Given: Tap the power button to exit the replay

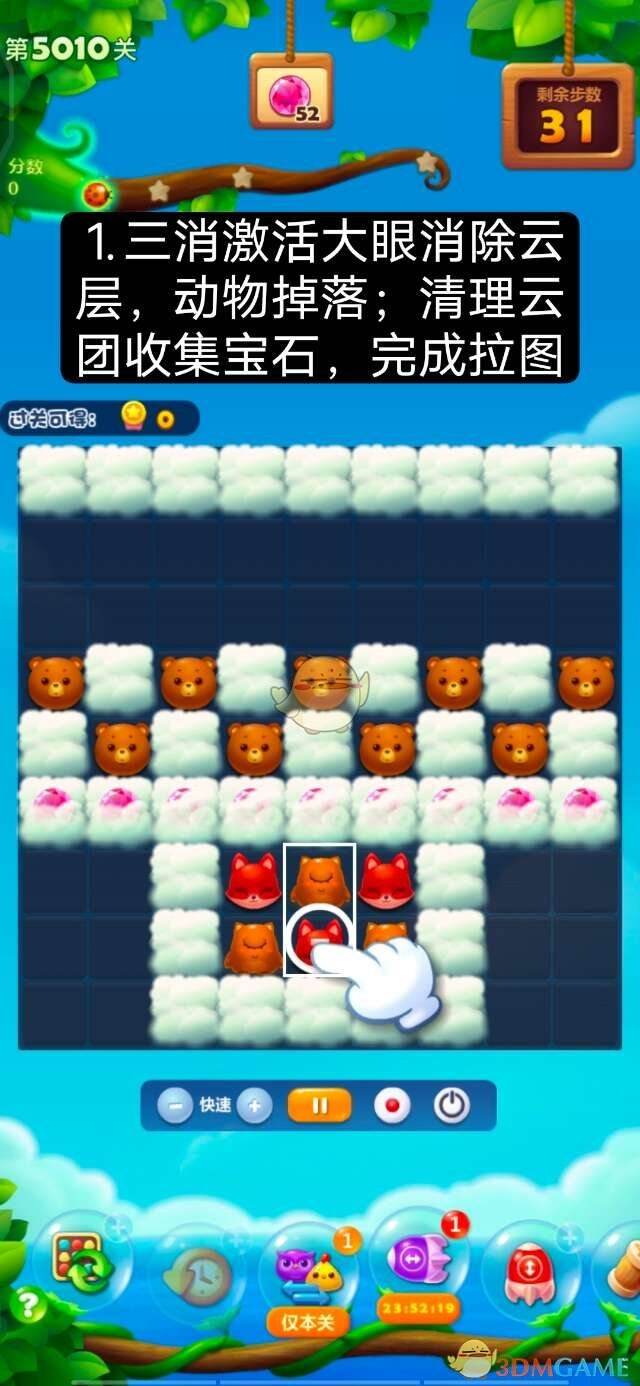Looking at the screenshot, I should 451,1106.
